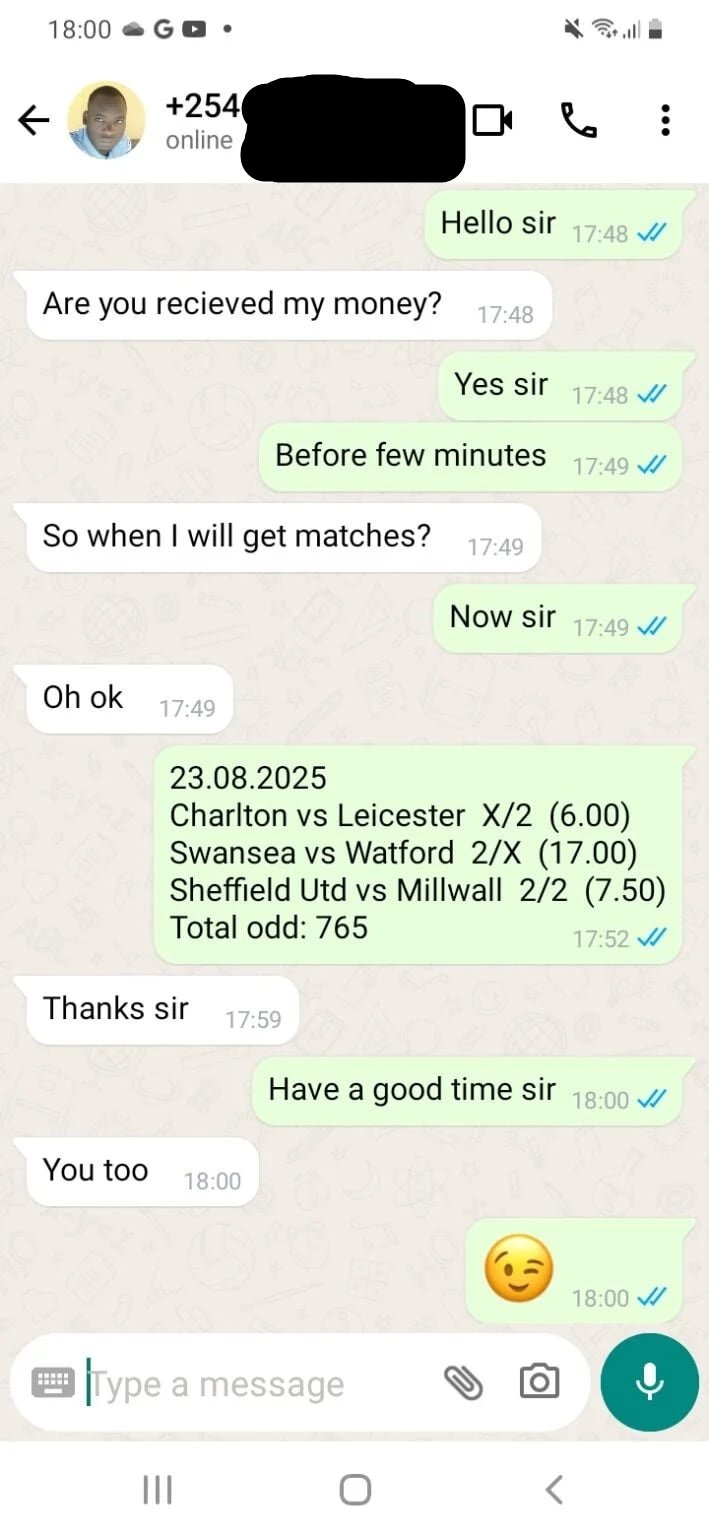This screenshot has height=1536, width=709.
Task: Open the contact's profile picture
Action: point(106,121)
